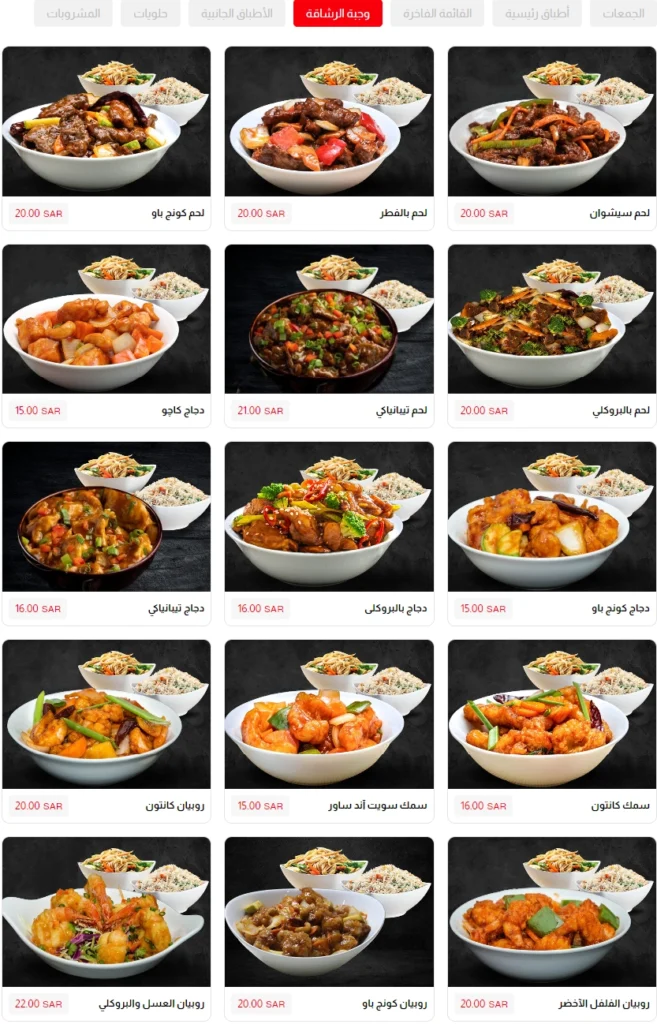The image size is (657, 1024).
Task: View روبيان العسل والبروكلي dish
Action: (106, 928)
